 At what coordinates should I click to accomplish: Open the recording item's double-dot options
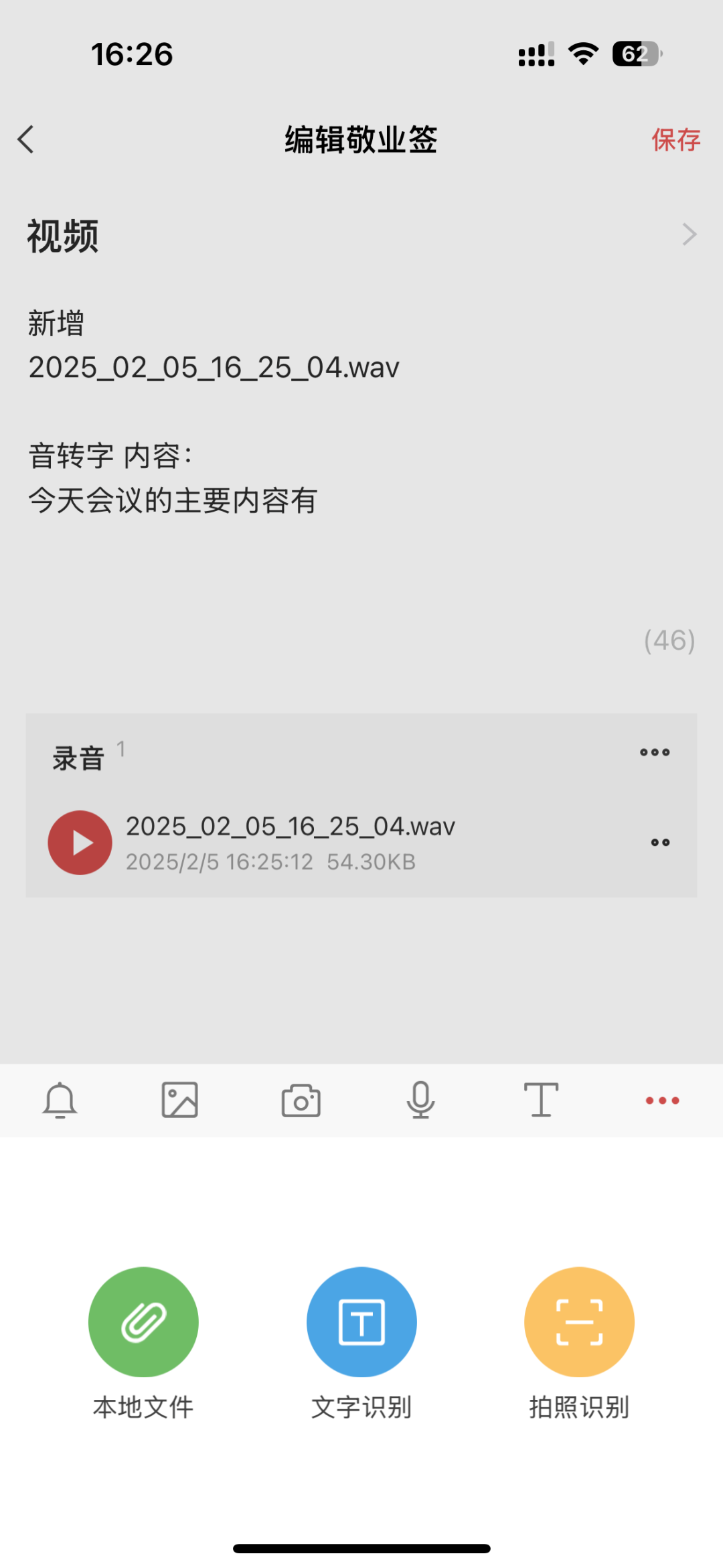(x=661, y=842)
